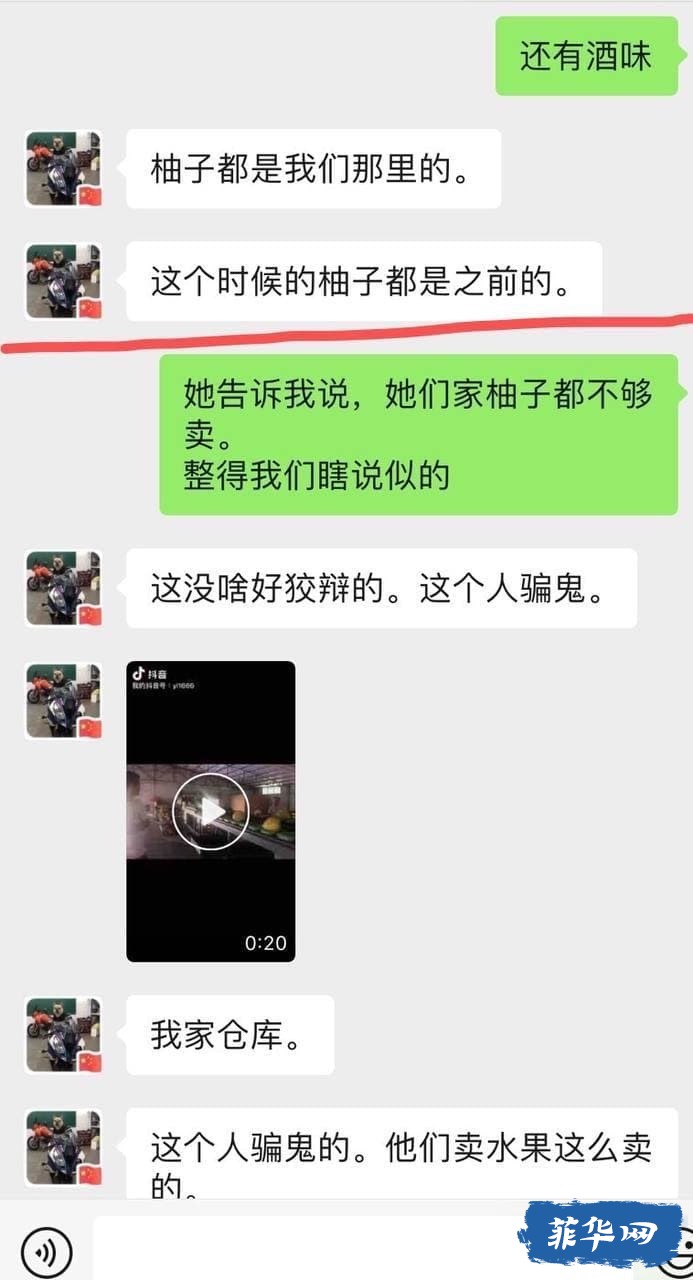Open sender's avatar beside '我家仓库。' message
This screenshot has width=693, height=1280.
click(x=63, y=1034)
